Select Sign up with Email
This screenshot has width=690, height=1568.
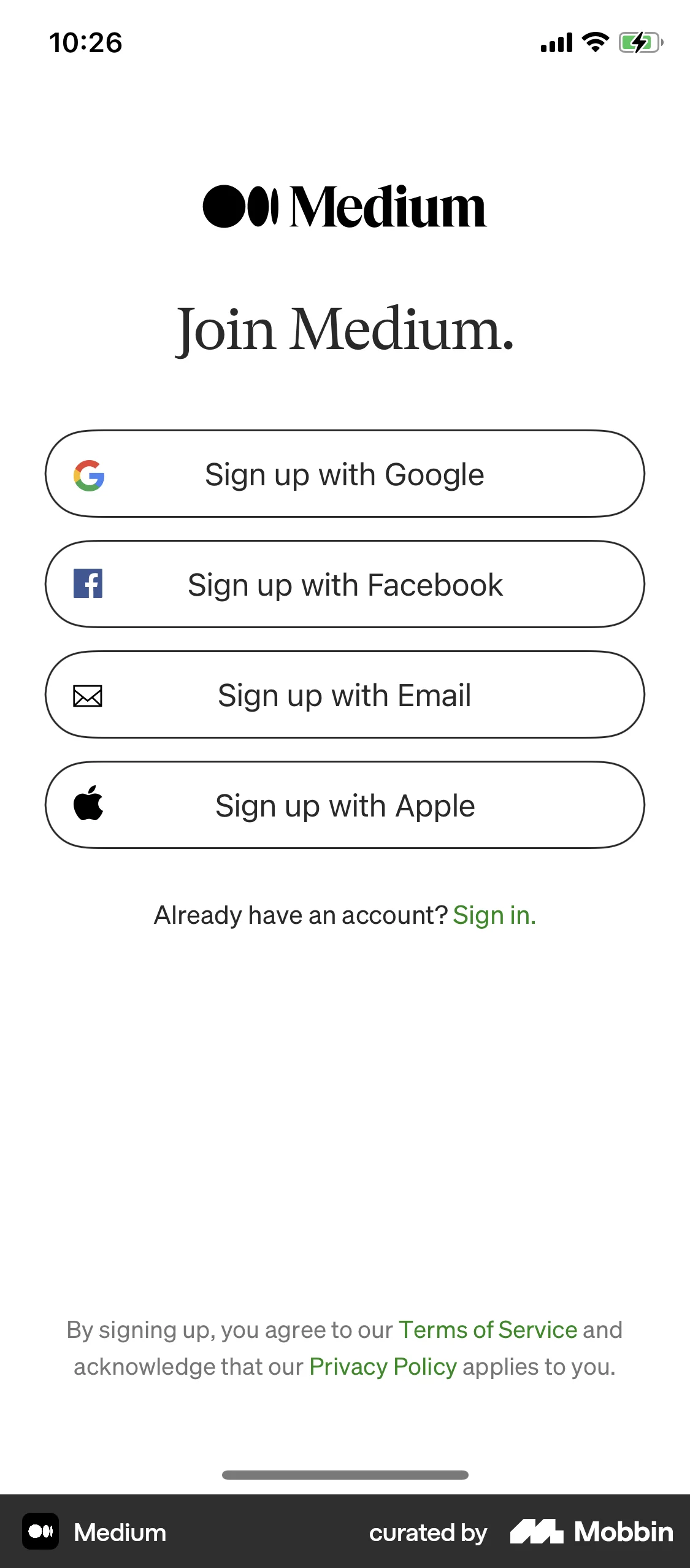pos(345,695)
